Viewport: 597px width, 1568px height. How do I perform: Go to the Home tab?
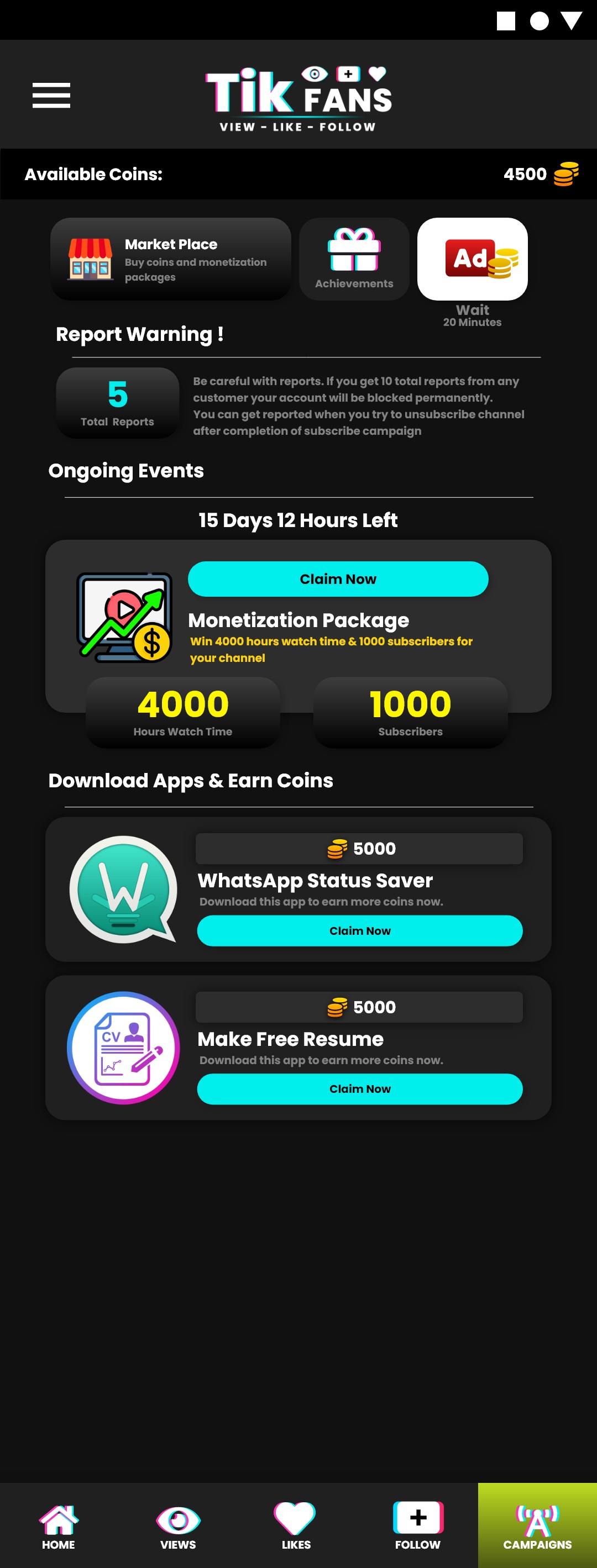(x=59, y=1525)
